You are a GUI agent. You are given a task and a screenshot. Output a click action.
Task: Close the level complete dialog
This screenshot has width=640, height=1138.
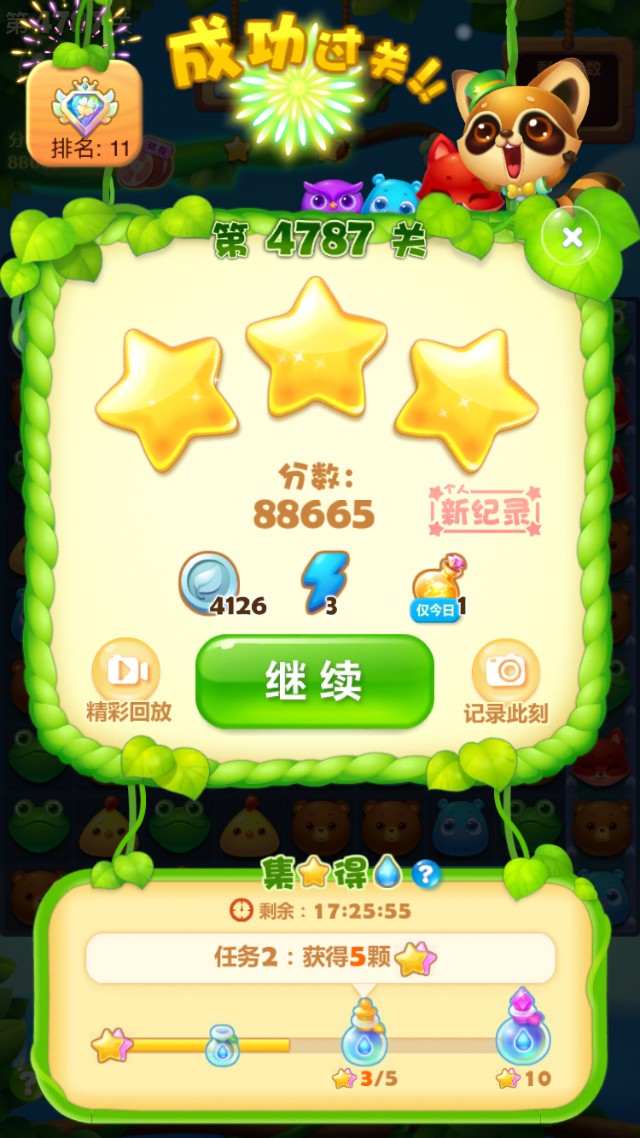pyautogui.click(x=572, y=237)
